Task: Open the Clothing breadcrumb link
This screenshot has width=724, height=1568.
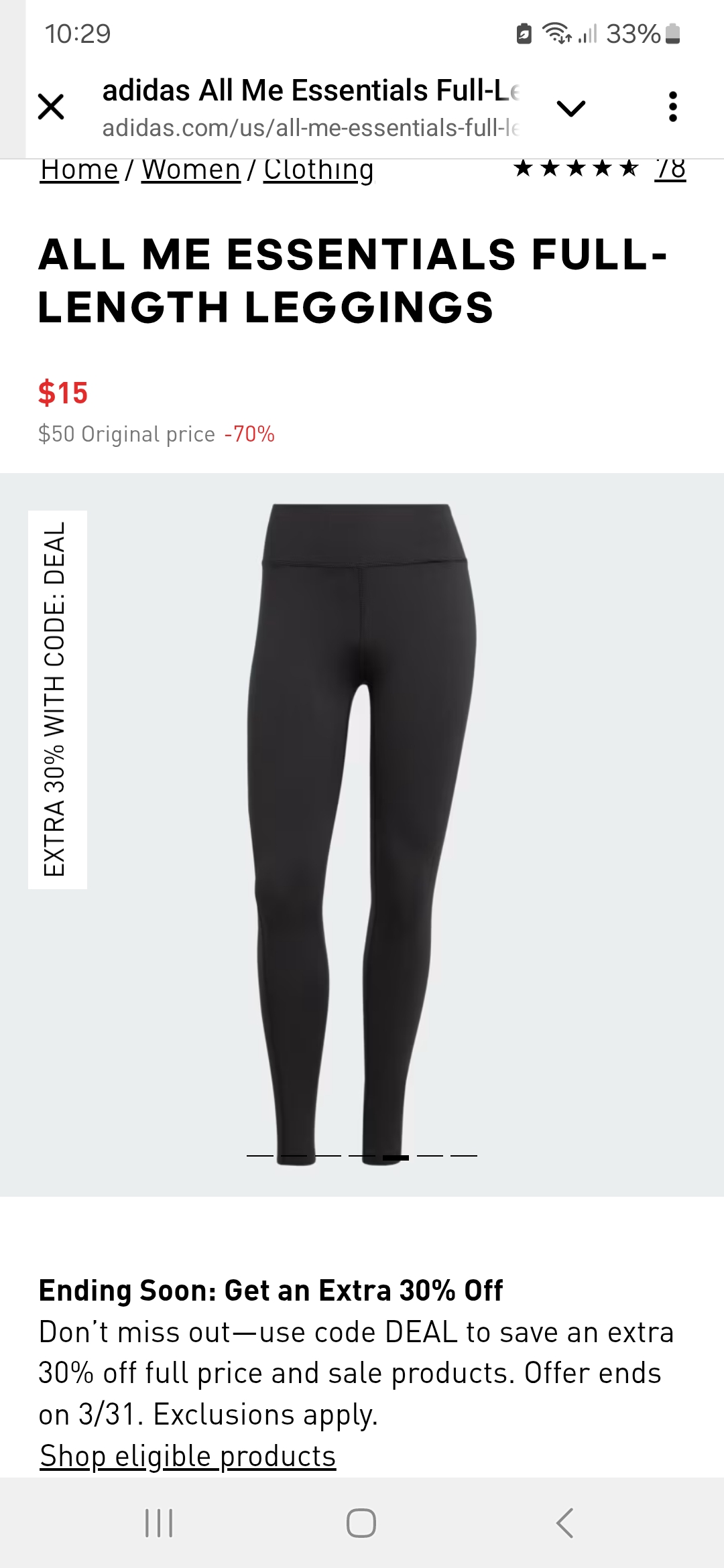Action: 318,170
